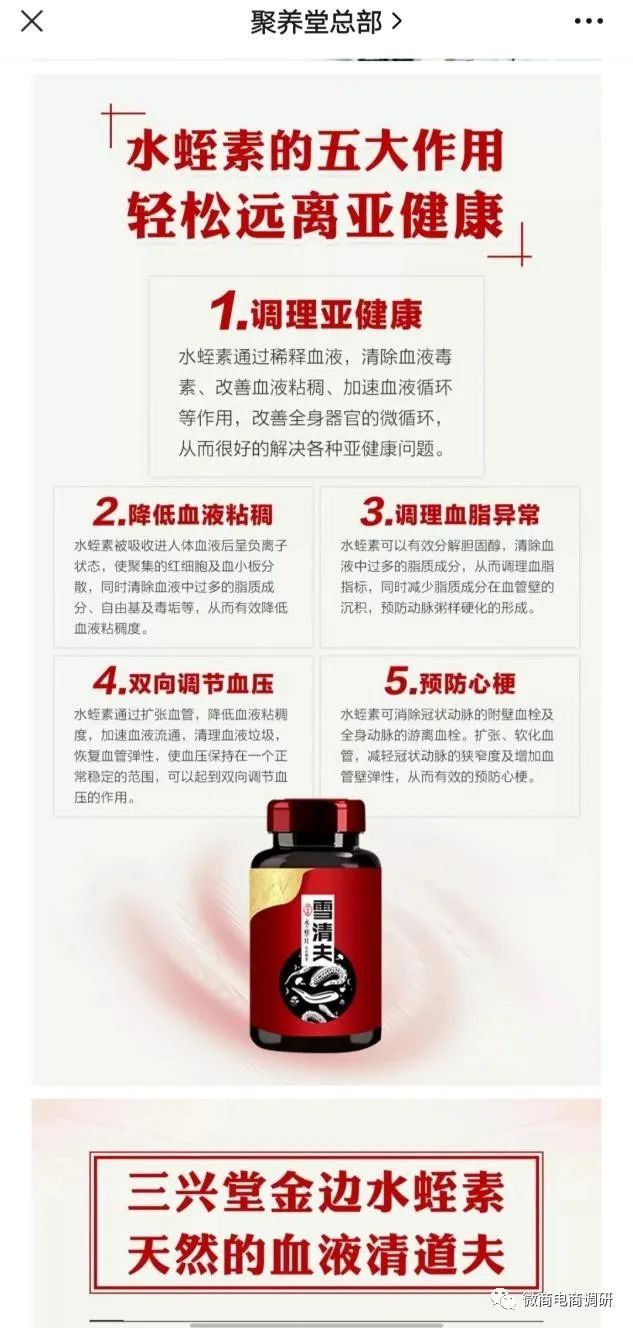Viewport: 633px width, 1328px height.
Task: Open the three-dot more options menu
Action: pyautogui.click(x=589, y=21)
